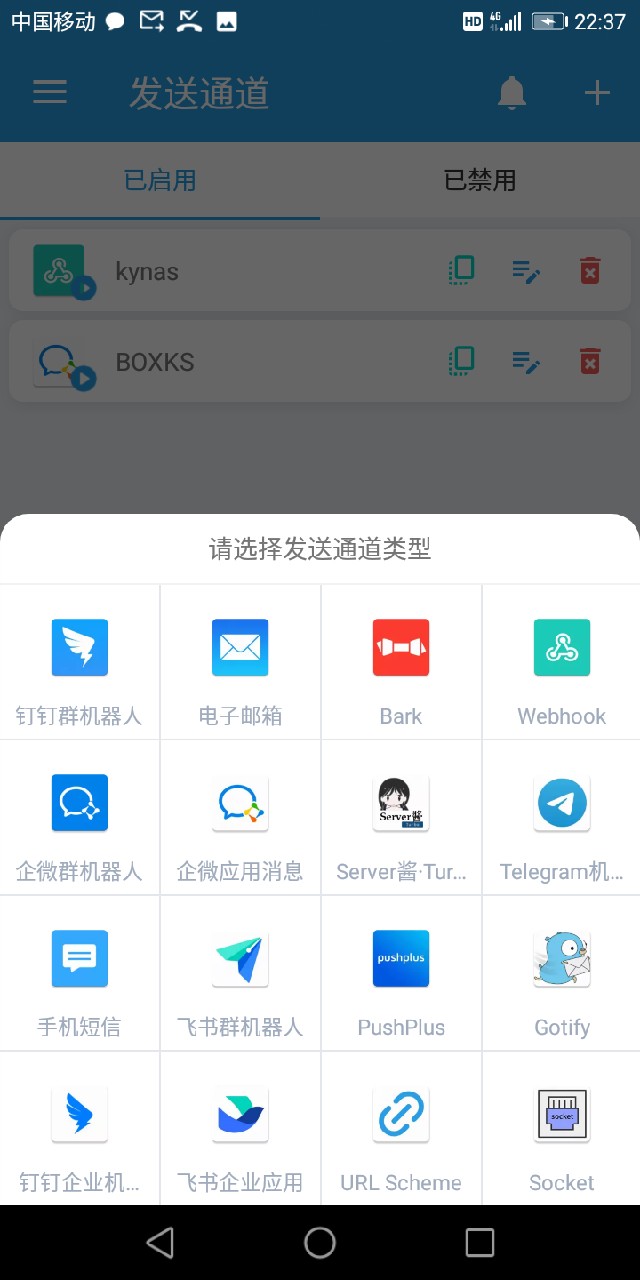
Task: Choose 电子邮箱 as sending channel
Action: point(240,662)
